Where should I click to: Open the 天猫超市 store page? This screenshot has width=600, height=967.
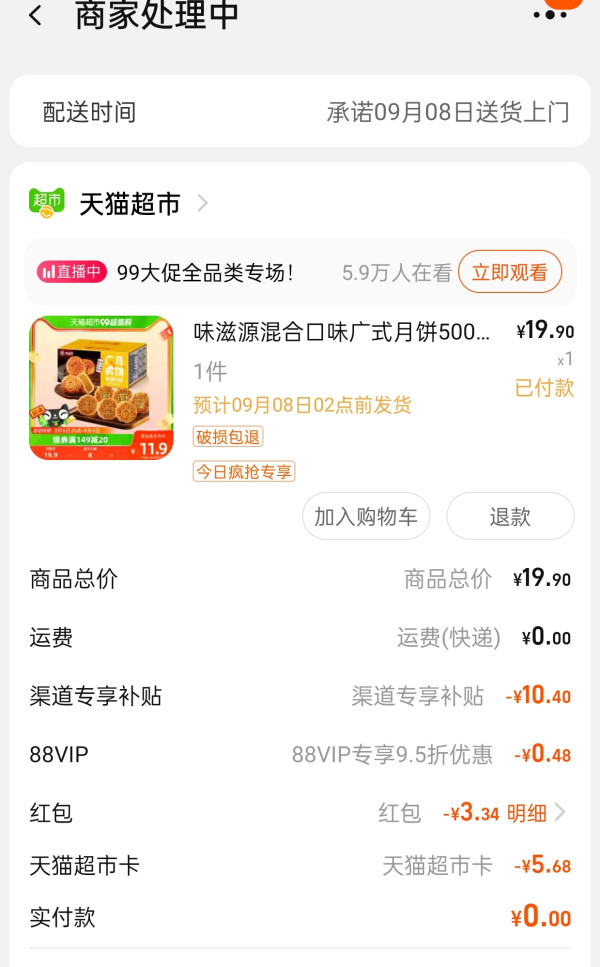[x=130, y=203]
